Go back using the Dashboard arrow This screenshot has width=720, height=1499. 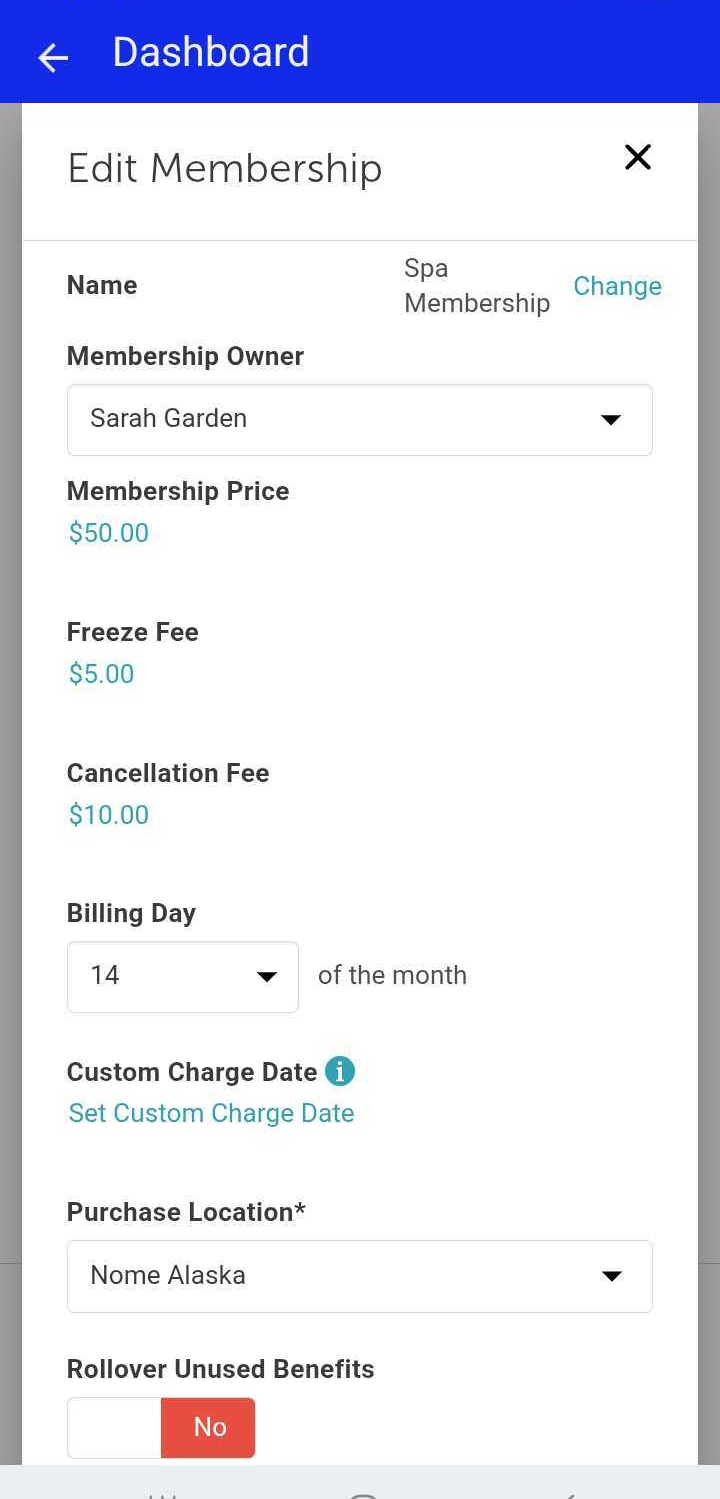[53, 57]
